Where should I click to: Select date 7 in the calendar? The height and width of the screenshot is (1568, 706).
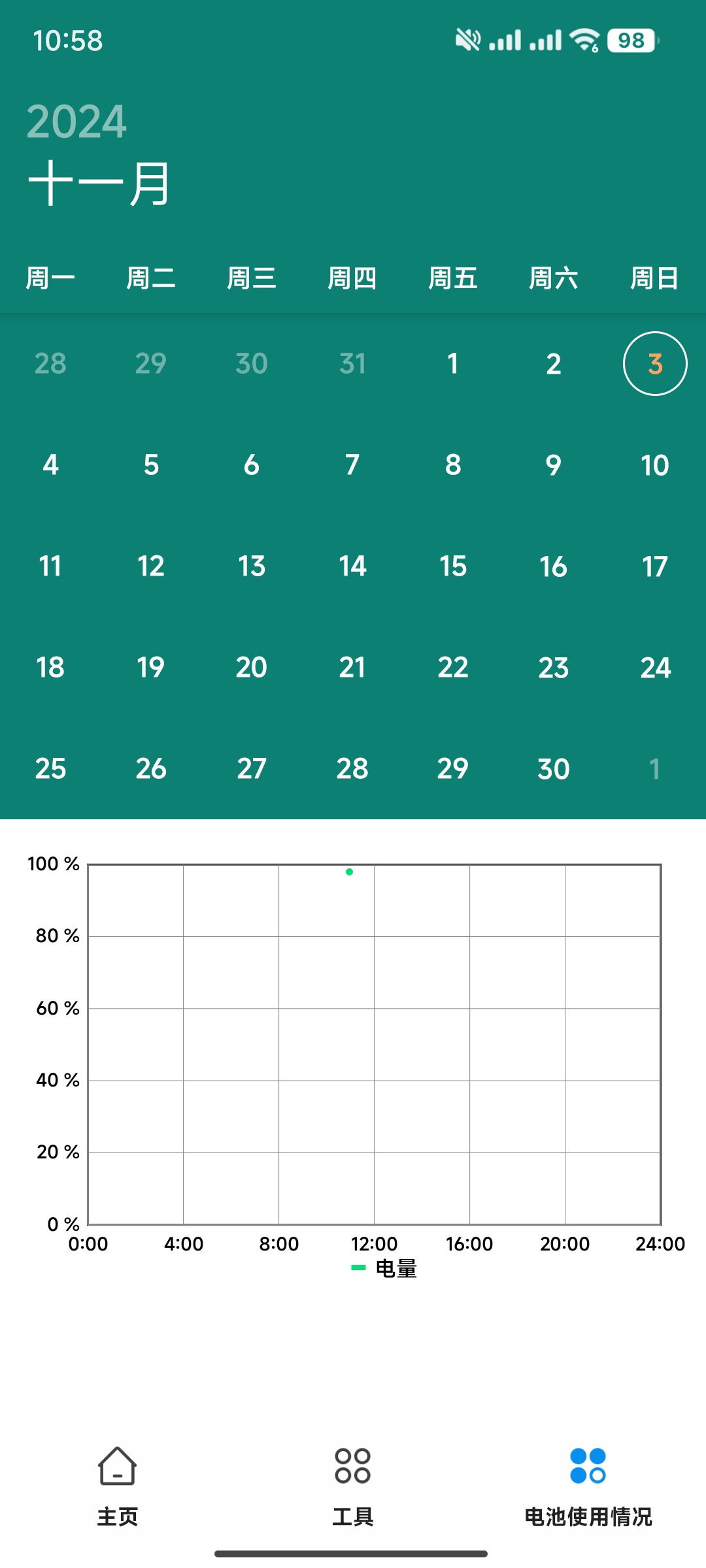click(352, 465)
